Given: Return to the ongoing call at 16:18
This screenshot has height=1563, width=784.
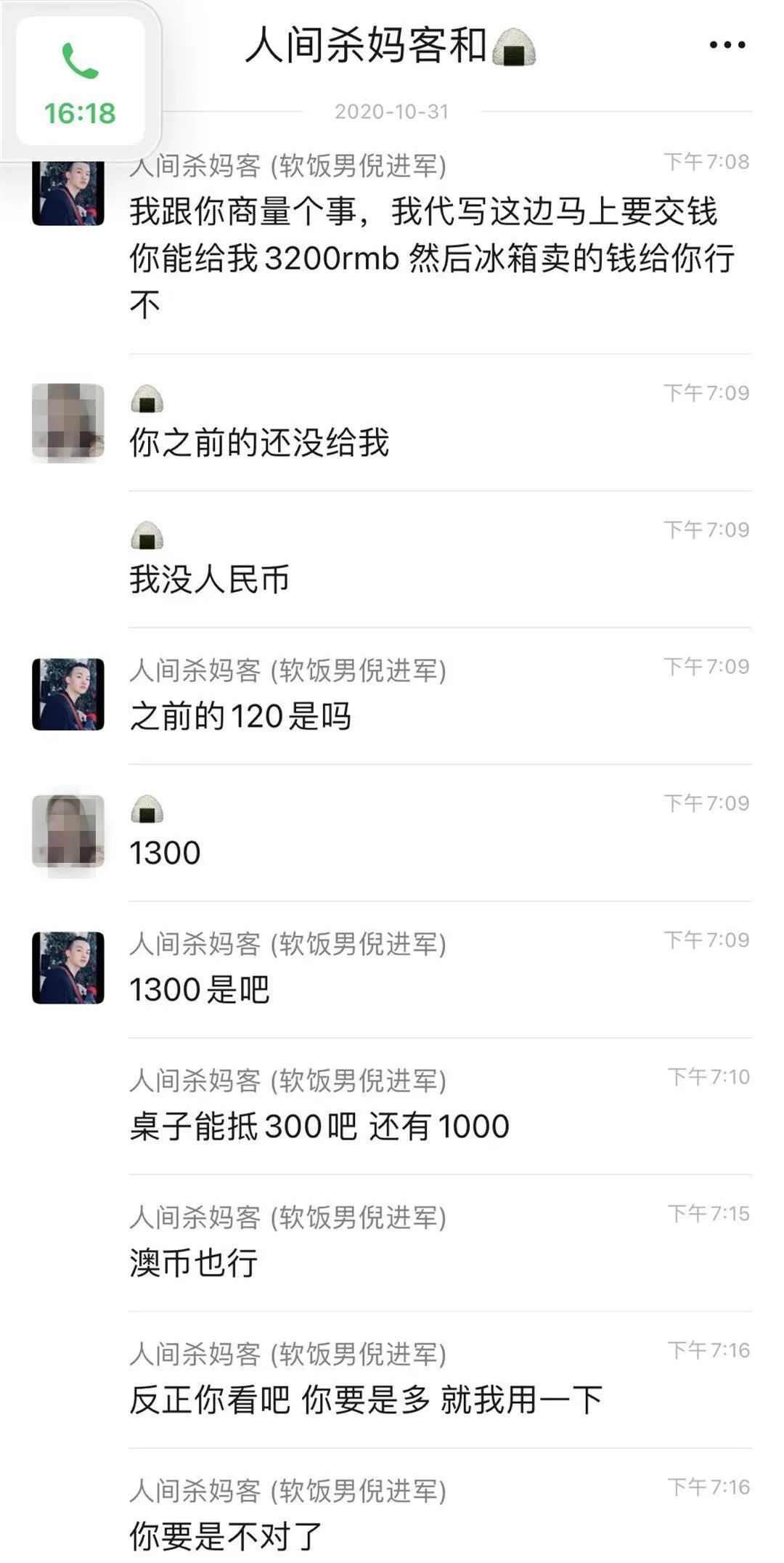Looking at the screenshot, I should (x=80, y=81).
